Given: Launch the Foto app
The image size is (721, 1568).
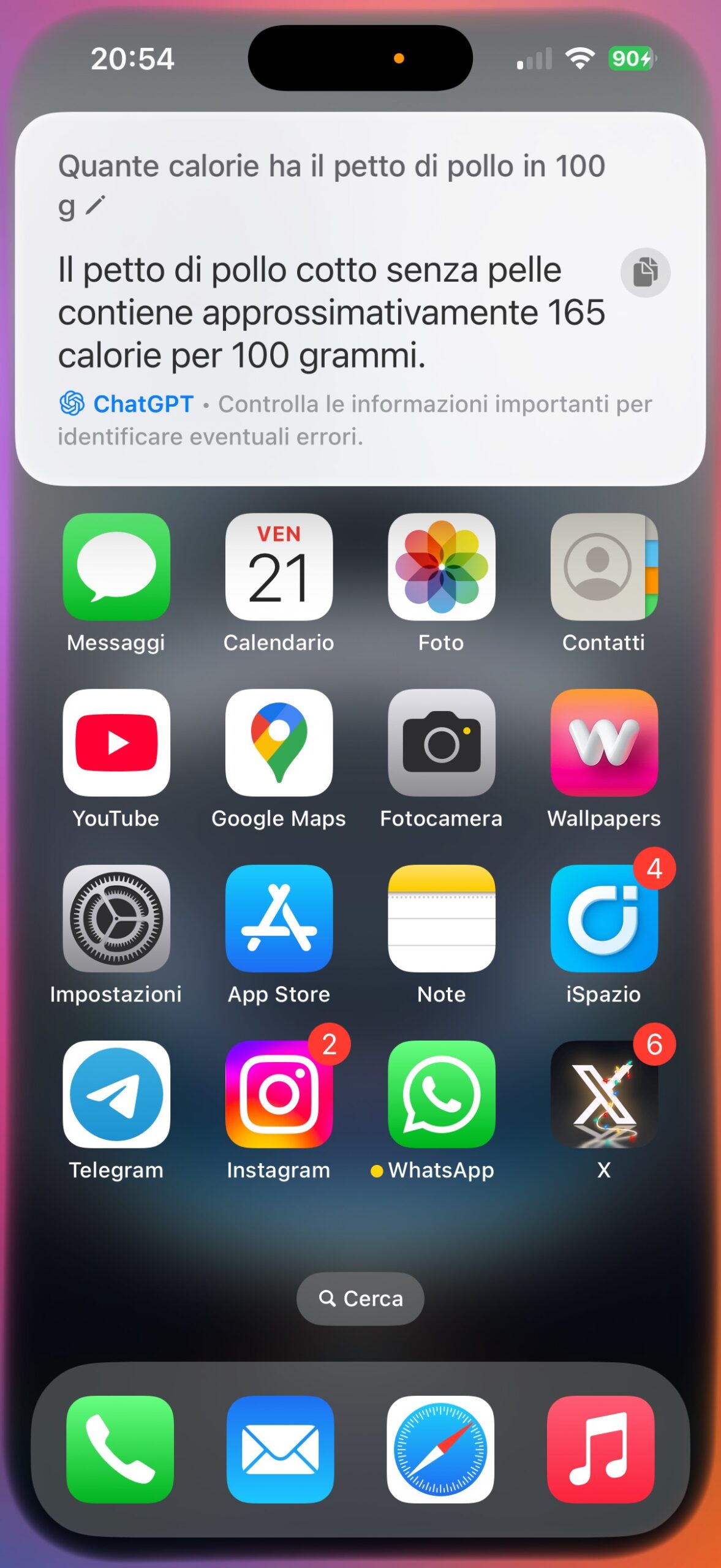Looking at the screenshot, I should click(x=441, y=567).
